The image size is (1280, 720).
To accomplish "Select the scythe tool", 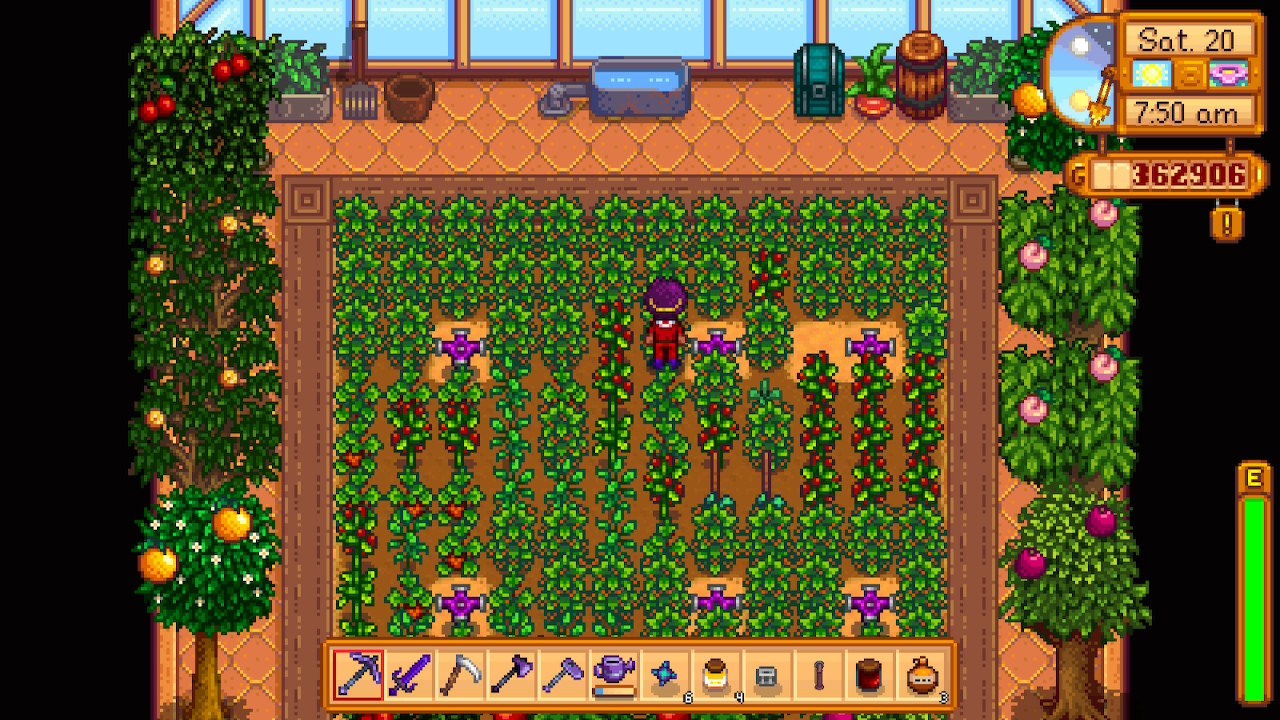I will click(461, 674).
